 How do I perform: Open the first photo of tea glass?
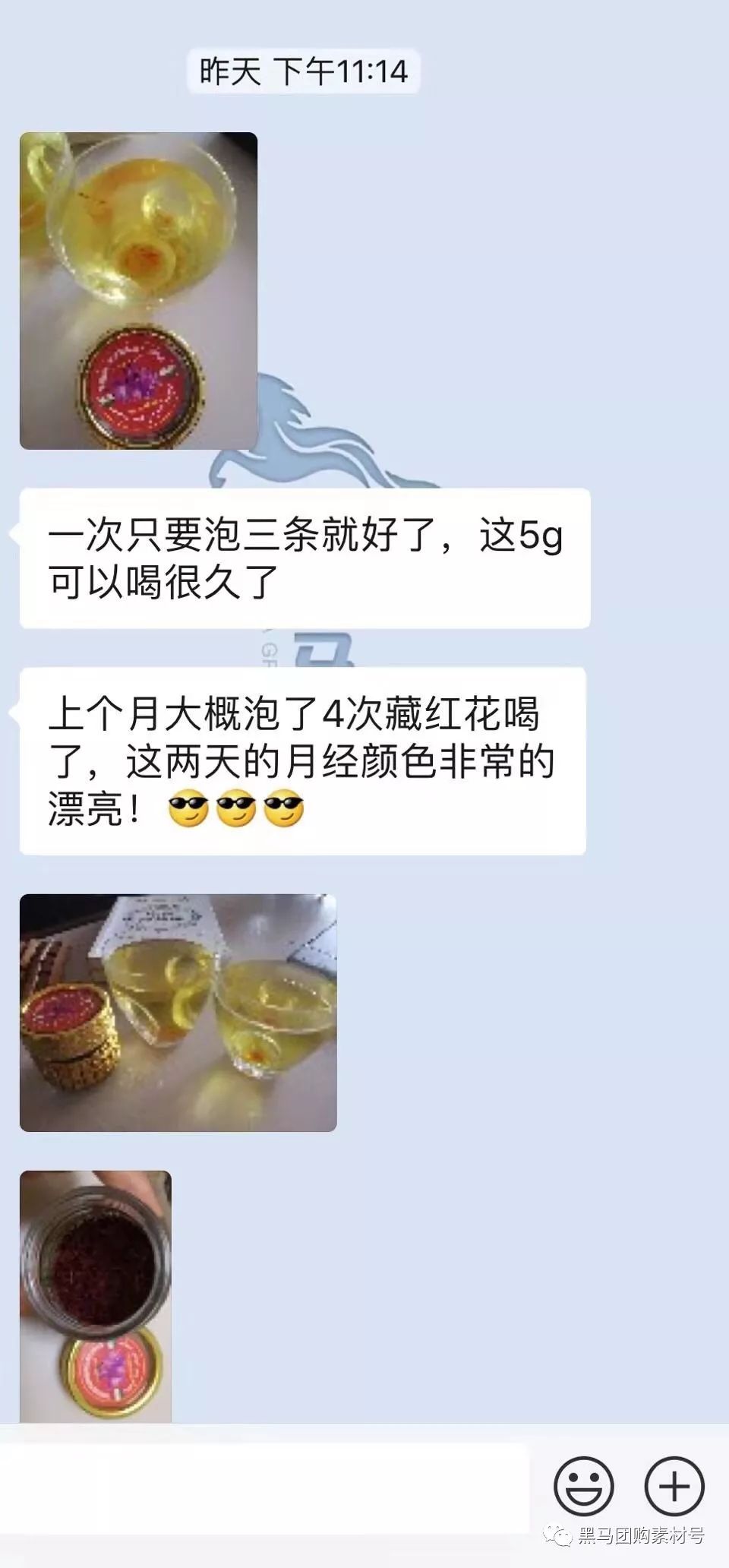(138, 291)
